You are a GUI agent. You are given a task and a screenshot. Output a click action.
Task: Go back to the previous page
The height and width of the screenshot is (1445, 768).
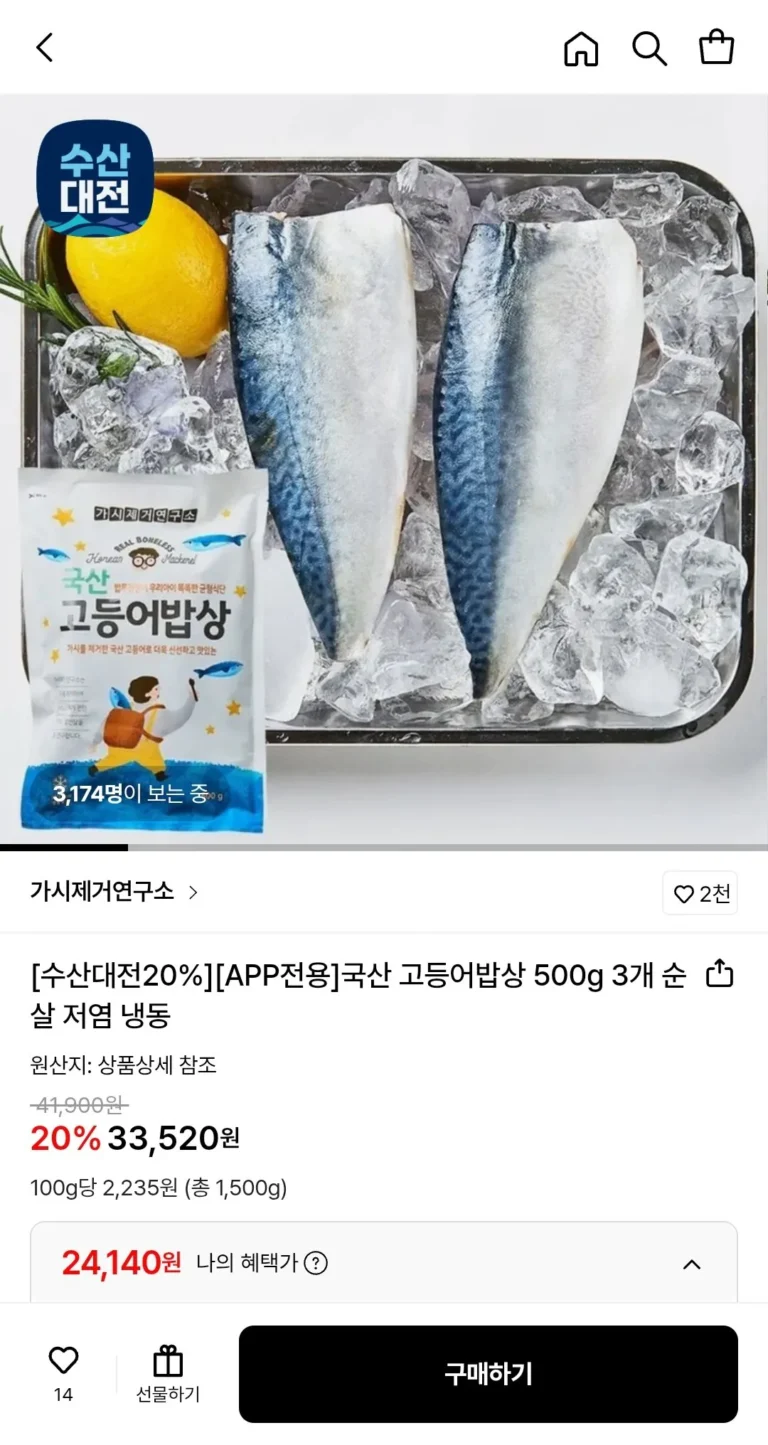(x=45, y=47)
